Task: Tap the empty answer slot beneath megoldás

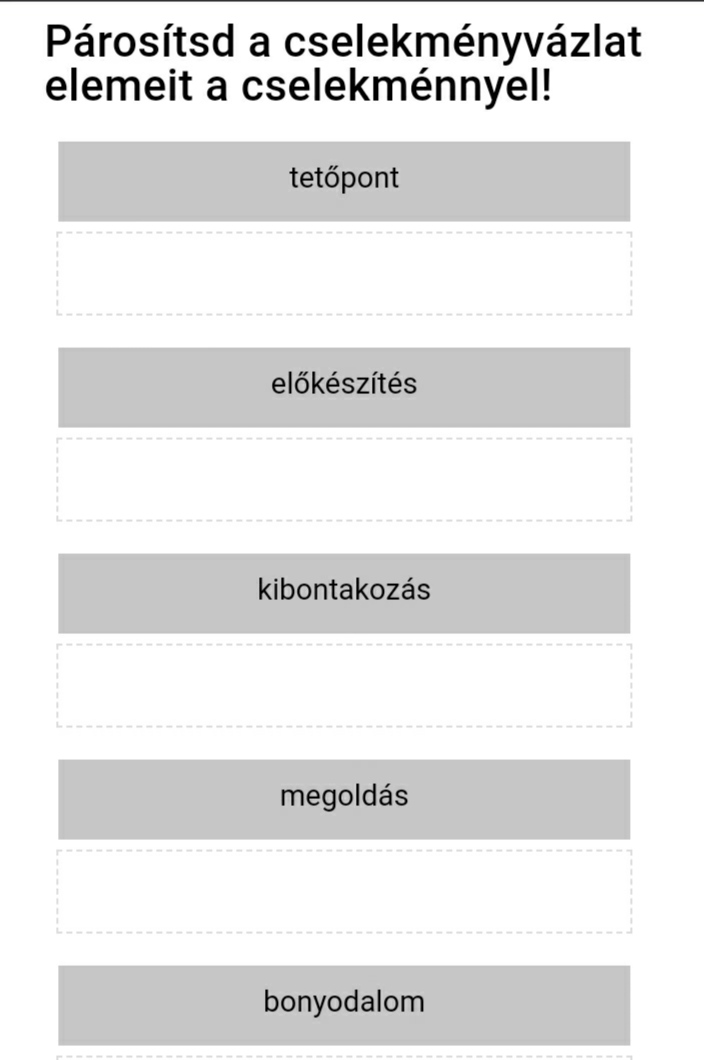Action: (344, 892)
